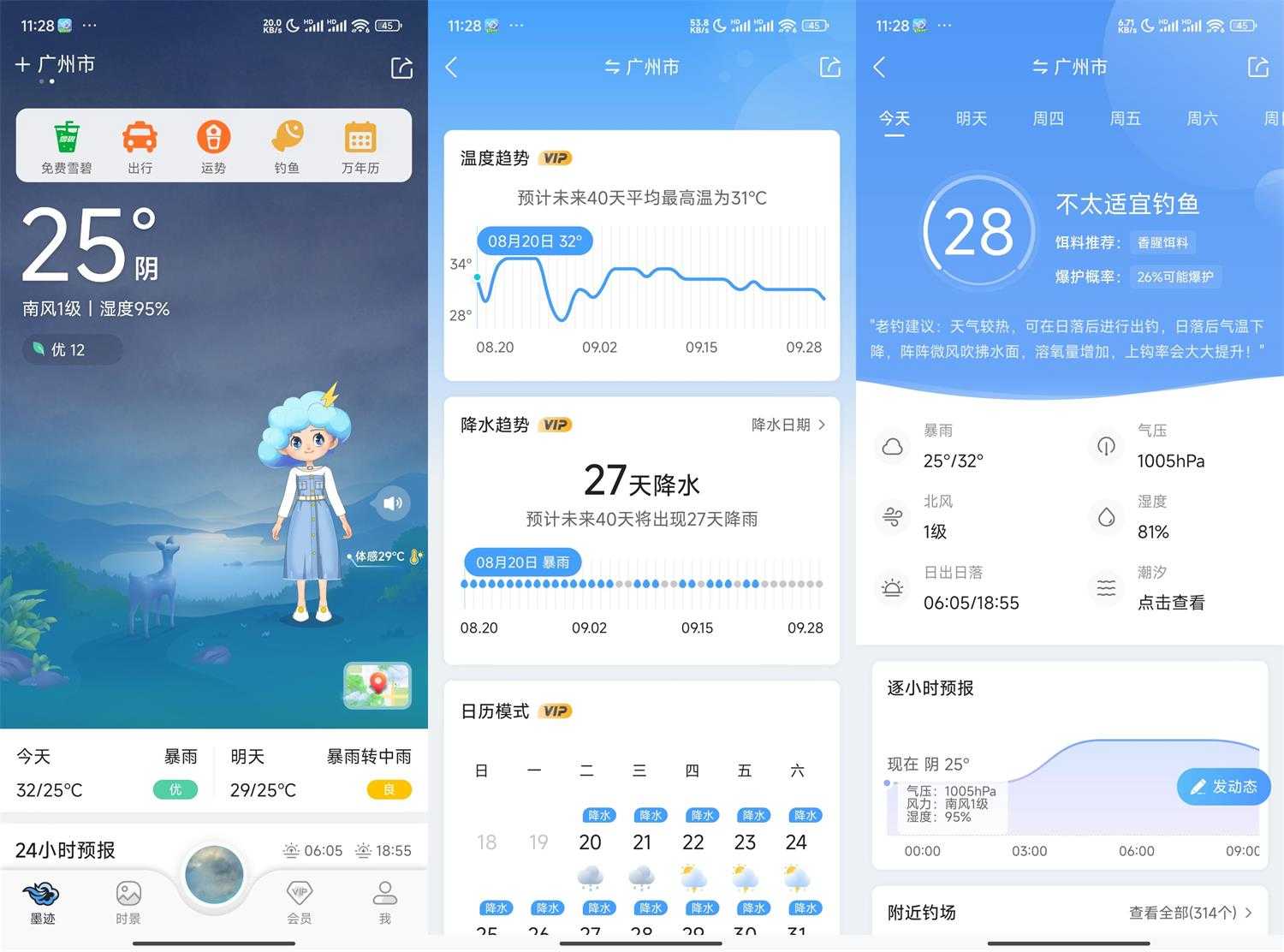Open the weather map thumbnail

click(377, 686)
